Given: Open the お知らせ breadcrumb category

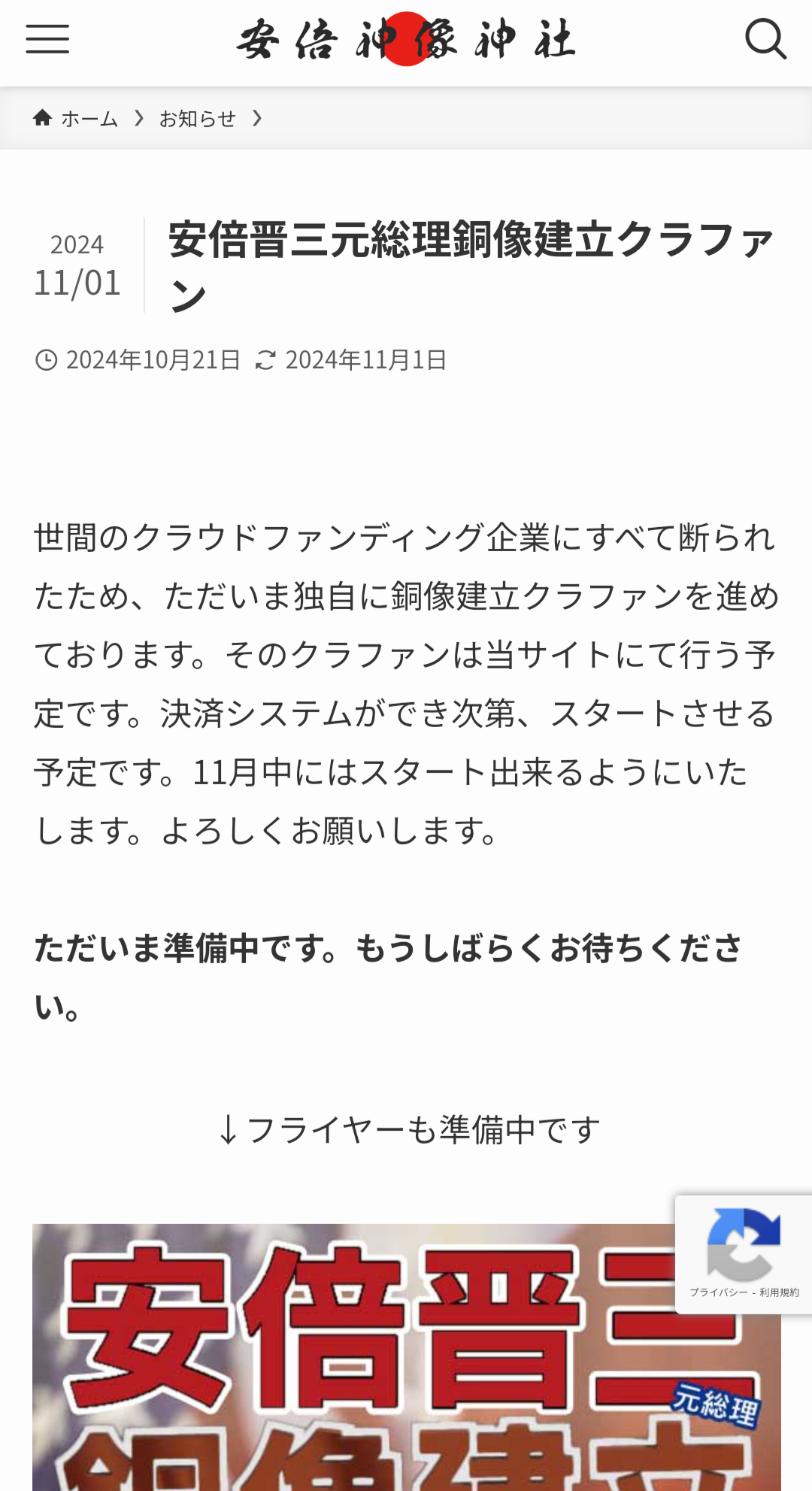Looking at the screenshot, I should (197, 119).
